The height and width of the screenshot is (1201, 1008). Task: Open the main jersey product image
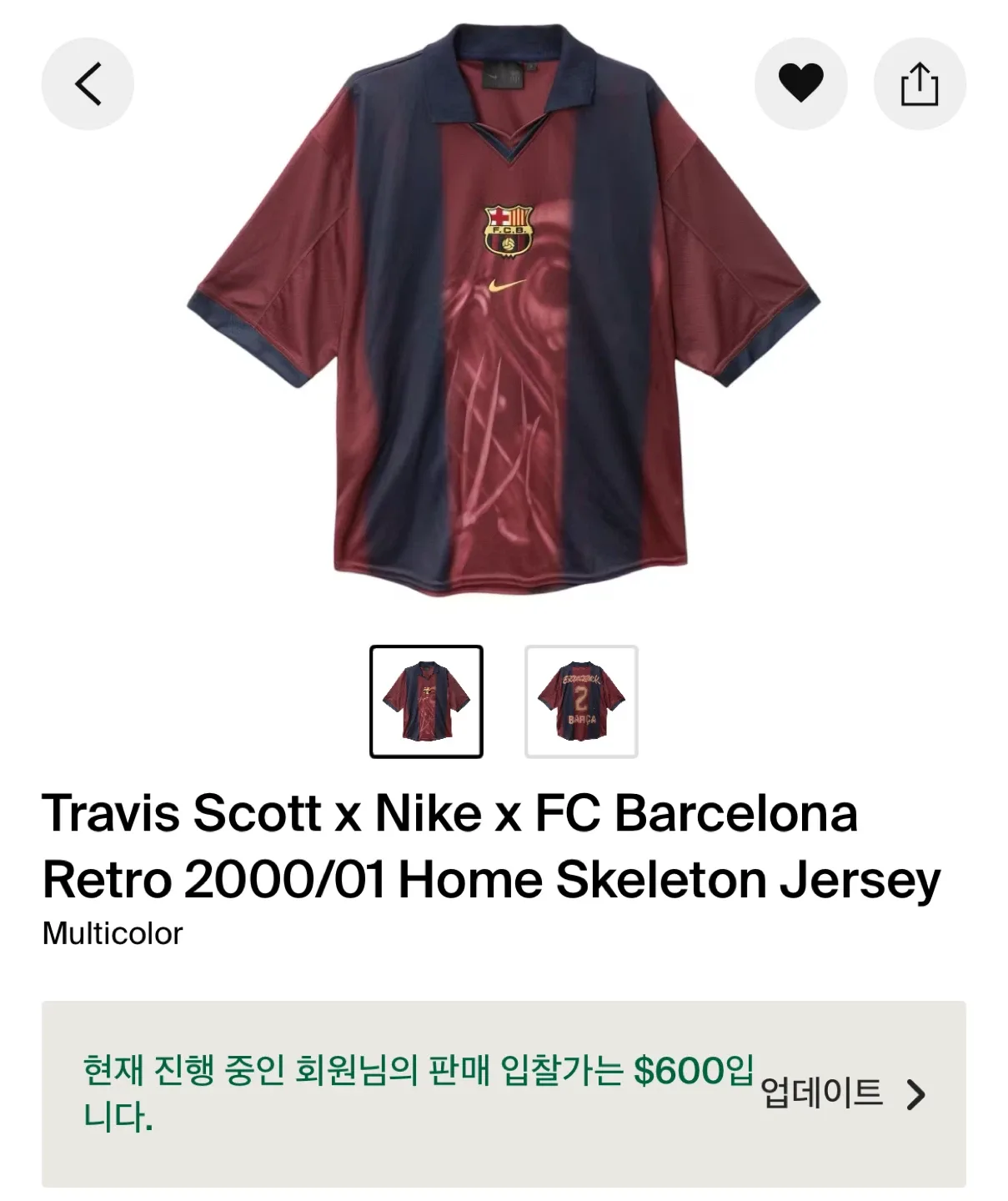click(x=504, y=309)
